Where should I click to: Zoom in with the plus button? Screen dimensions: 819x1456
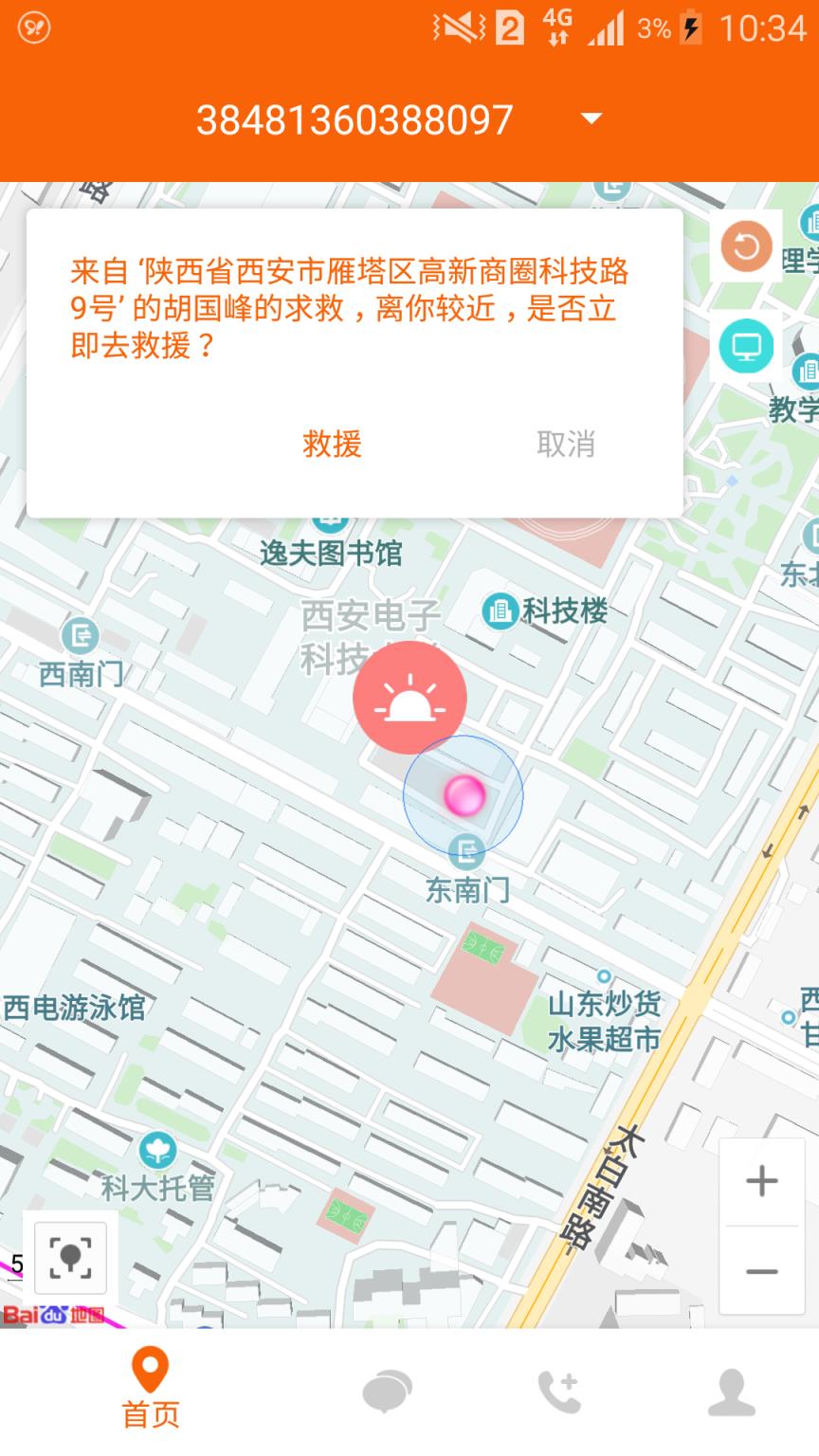[762, 1178]
